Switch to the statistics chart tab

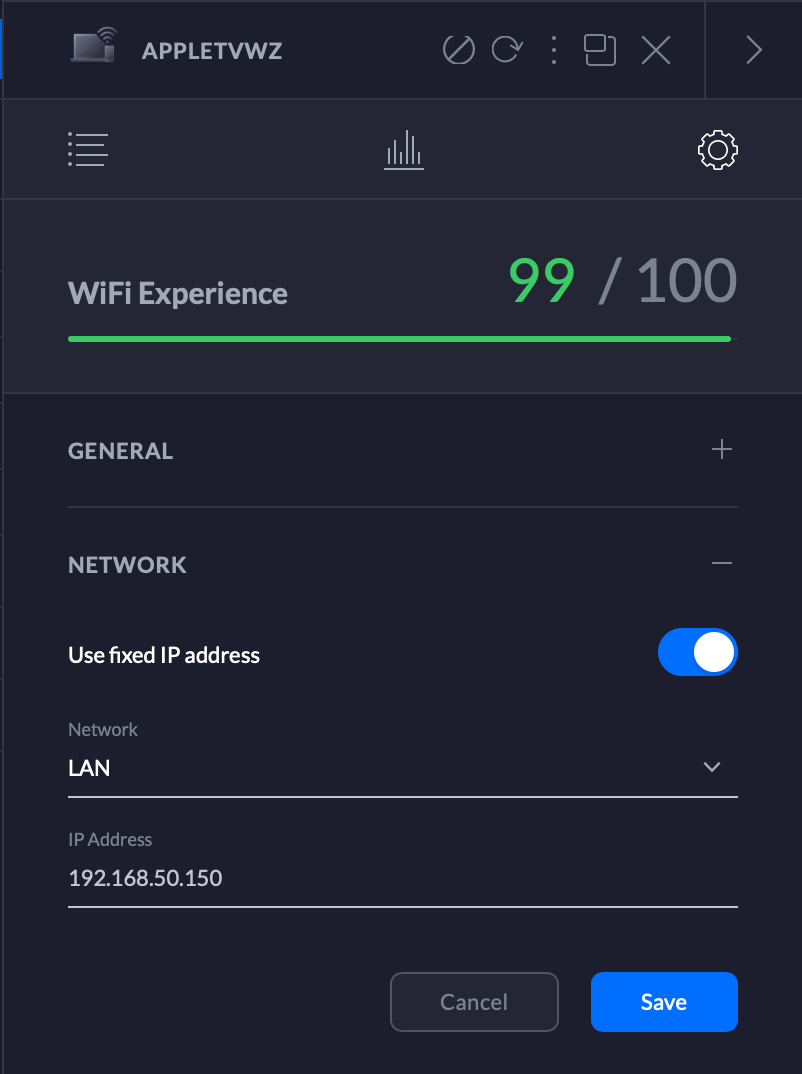pyautogui.click(x=404, y=151)
